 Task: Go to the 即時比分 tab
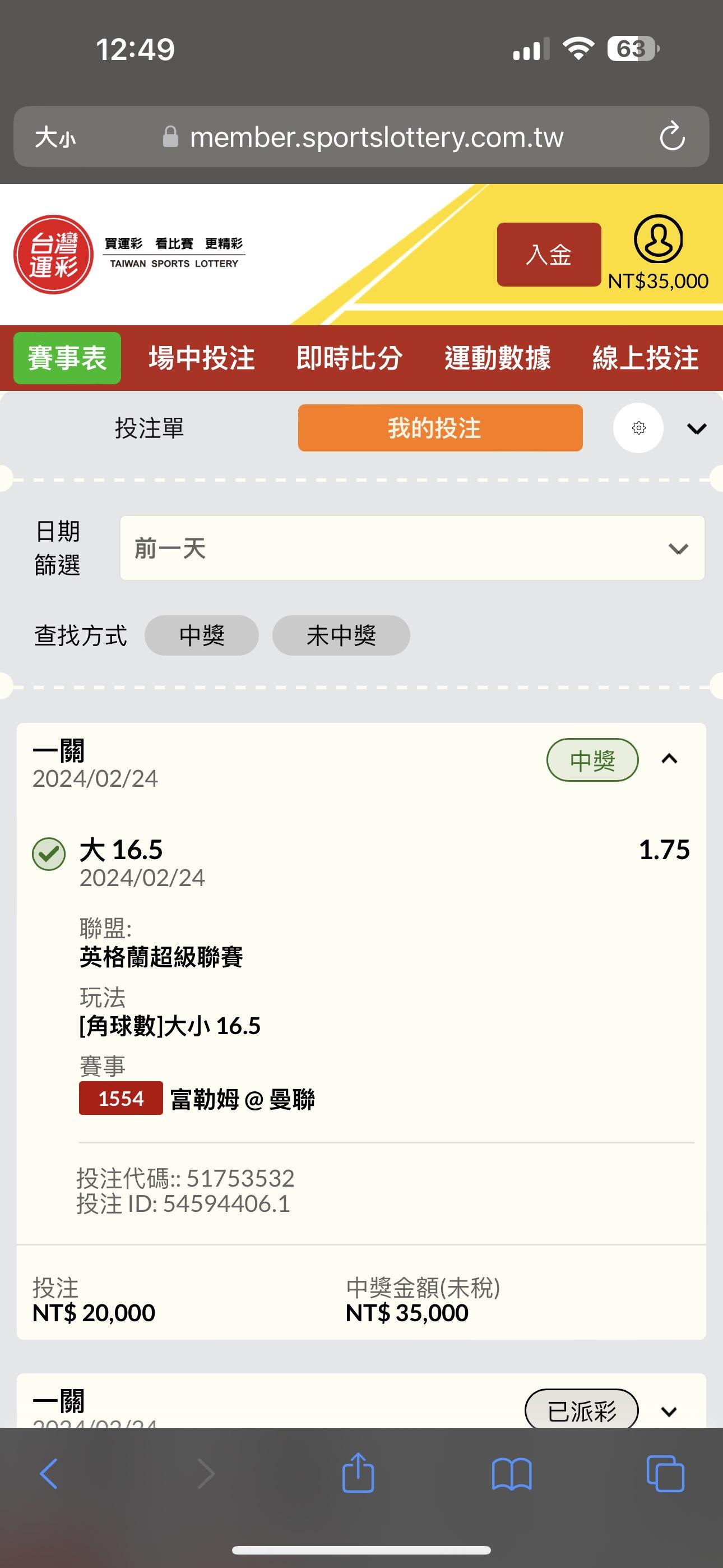tap(349, 358)
